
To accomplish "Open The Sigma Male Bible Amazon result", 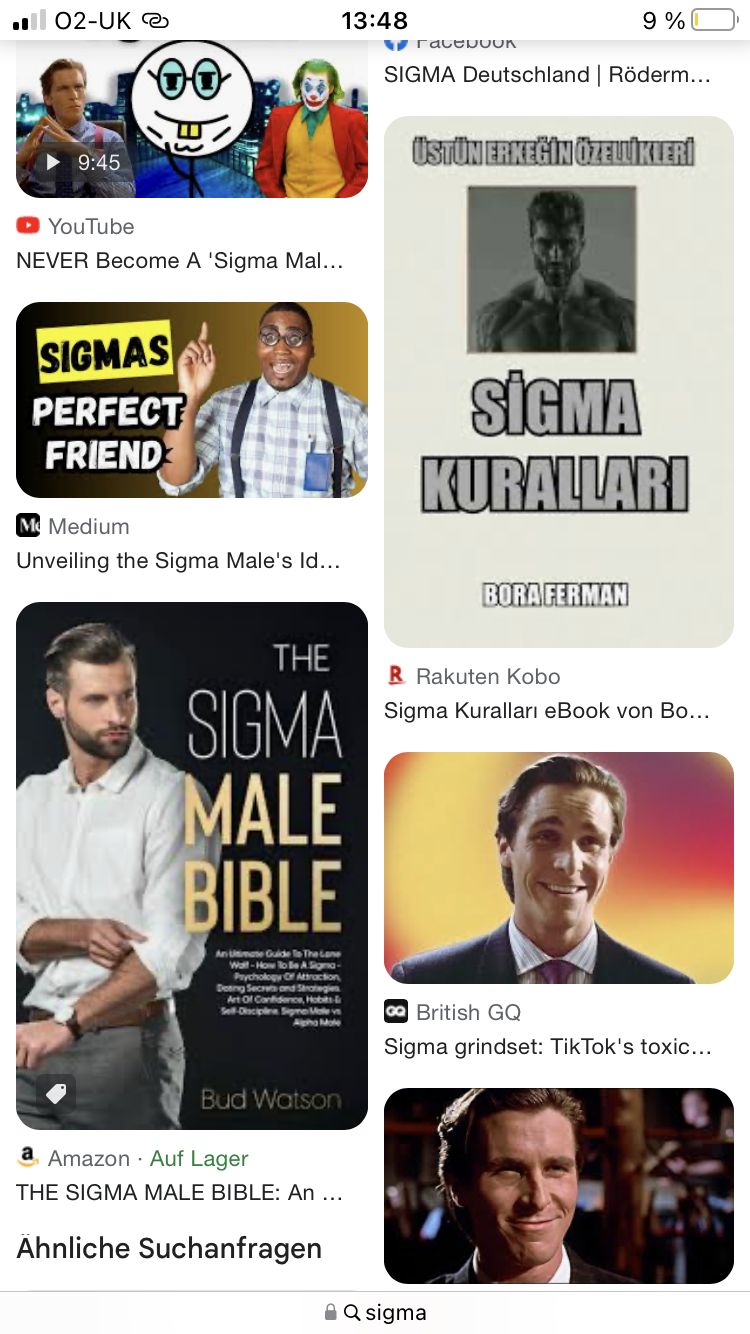I will (x=191, y=865).
